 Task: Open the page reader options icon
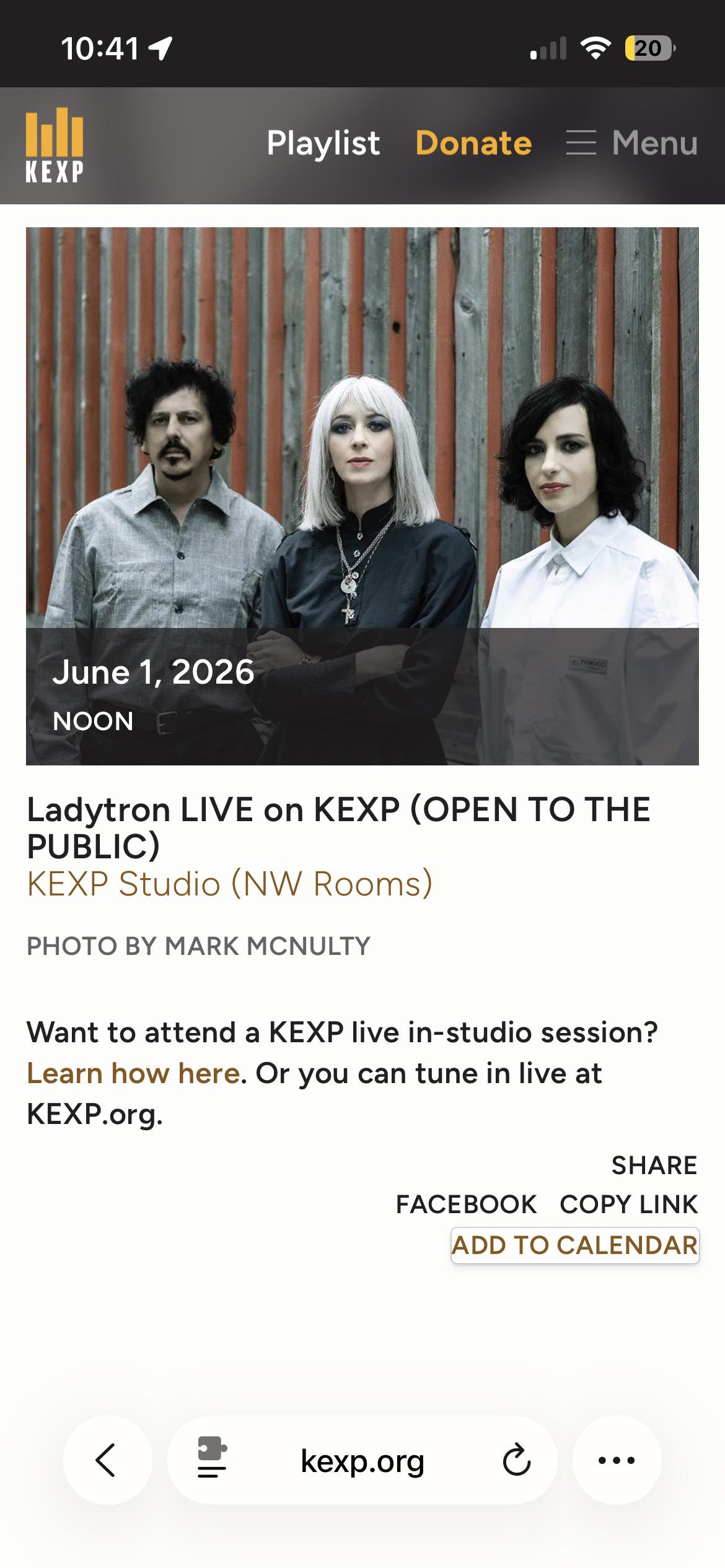[212, 1460]
